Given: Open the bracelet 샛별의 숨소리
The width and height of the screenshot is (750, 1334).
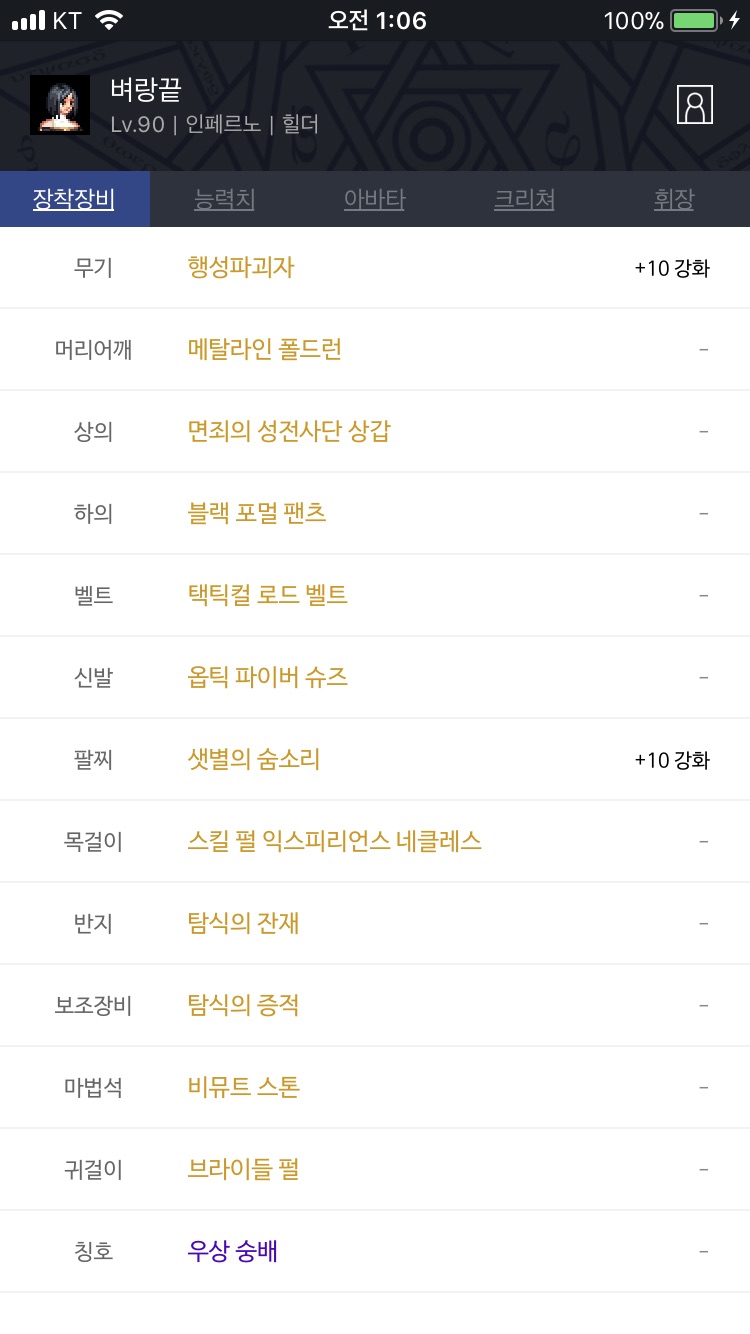Looking at the screenshot, I should click(254, 759).
